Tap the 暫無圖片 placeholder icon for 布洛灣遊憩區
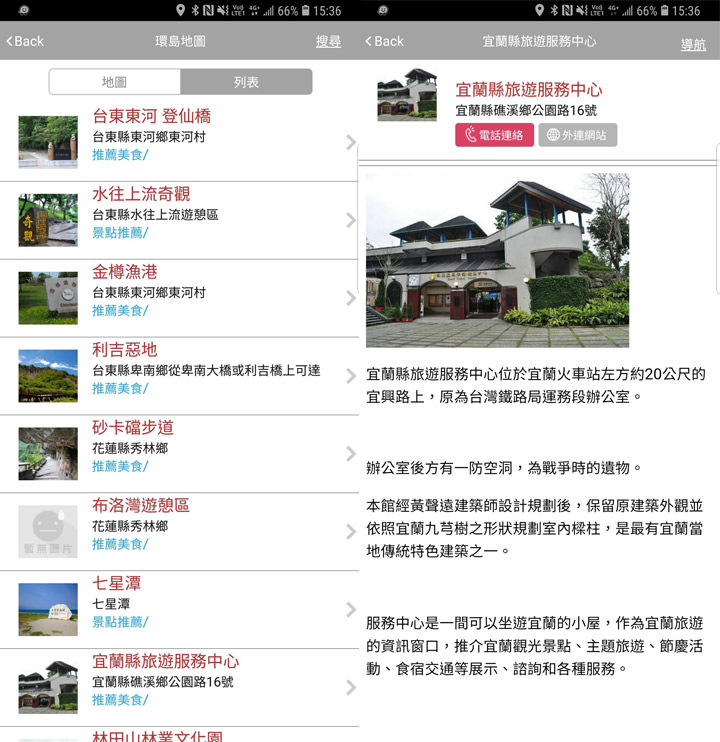Viewport: 720px width, 742px height. pyautogui.click(x=46, y=530)
